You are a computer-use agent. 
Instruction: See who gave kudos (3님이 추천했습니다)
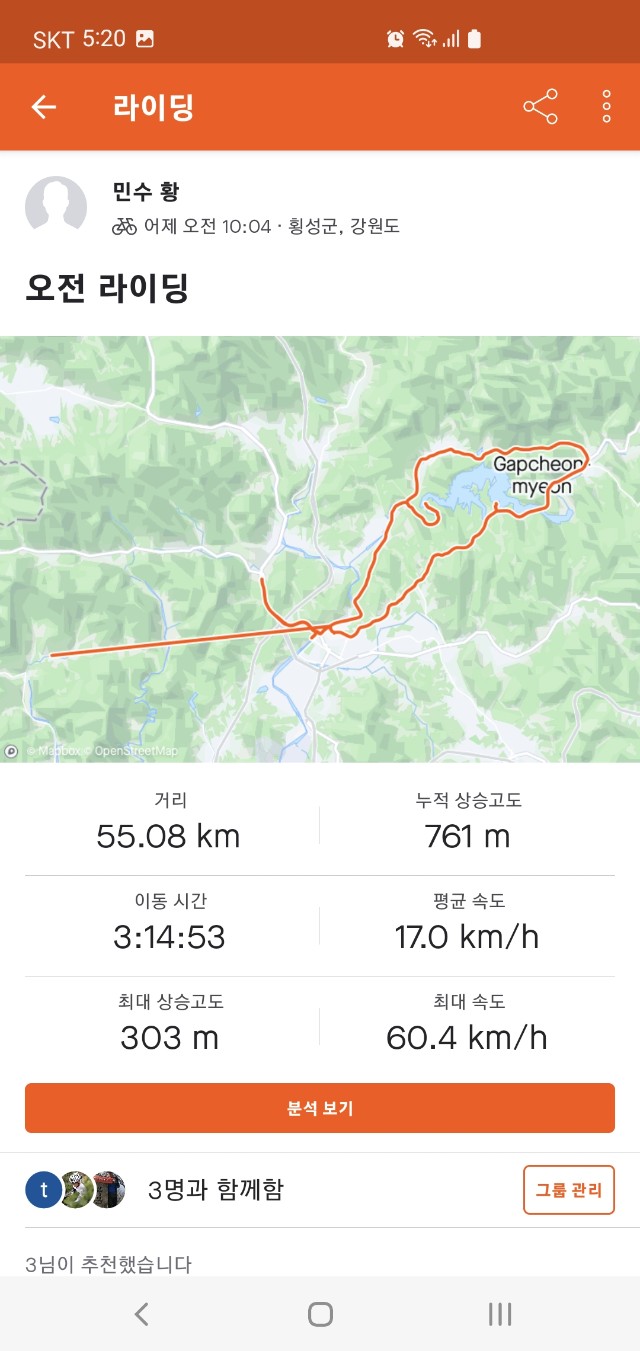(108, 1263)
